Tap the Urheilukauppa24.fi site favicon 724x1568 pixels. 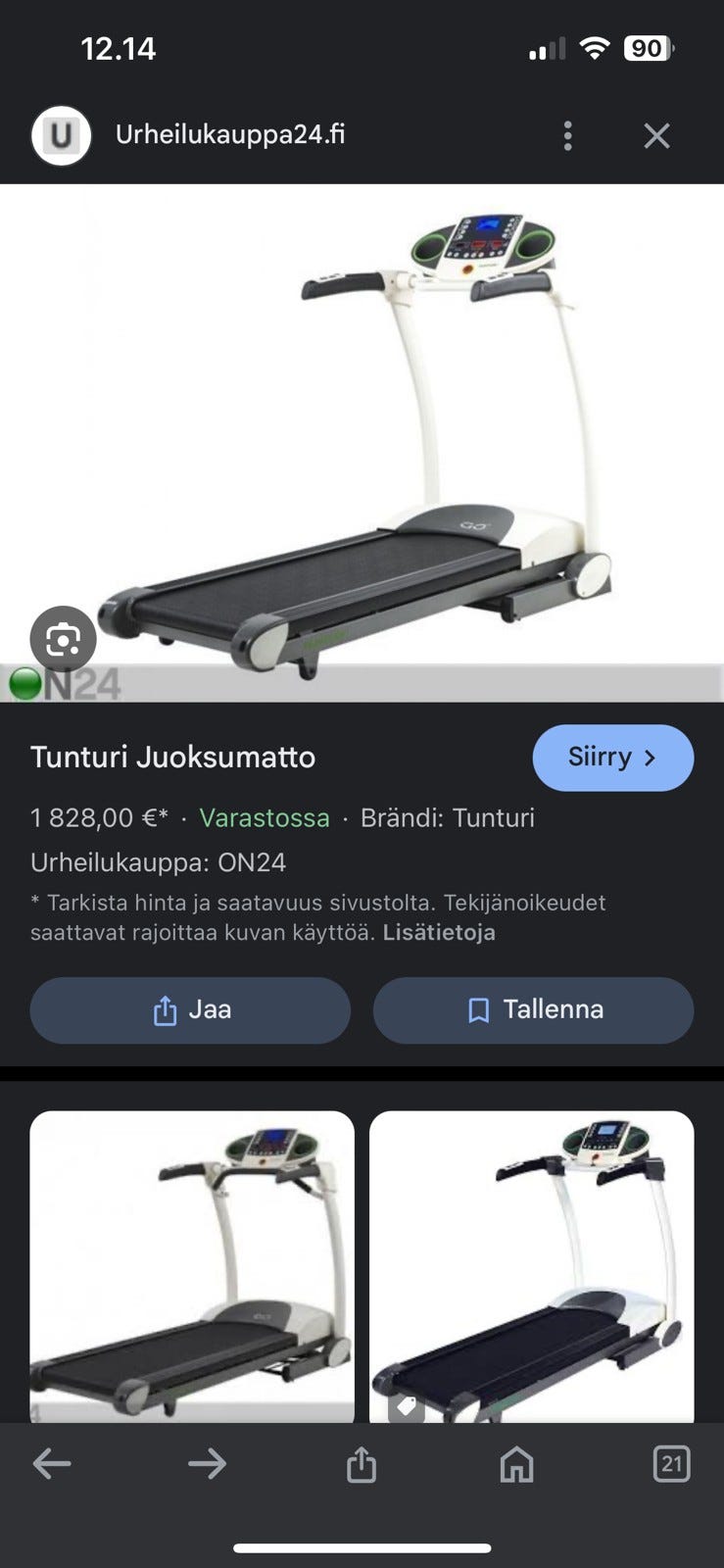click(62, 135)
